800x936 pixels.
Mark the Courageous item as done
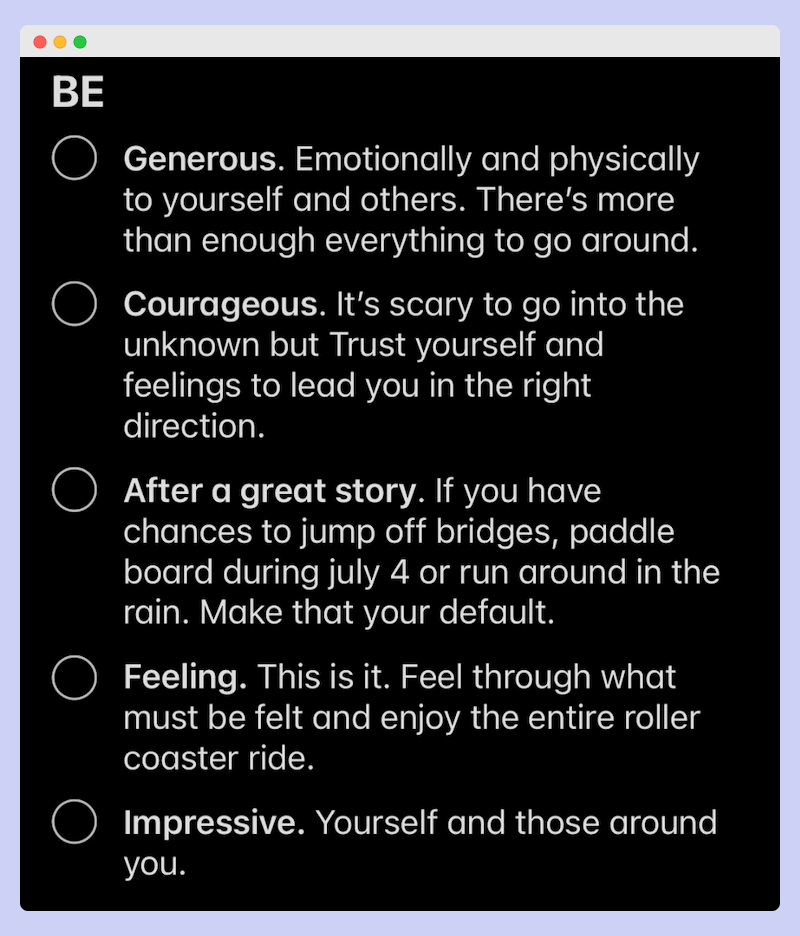74,303
